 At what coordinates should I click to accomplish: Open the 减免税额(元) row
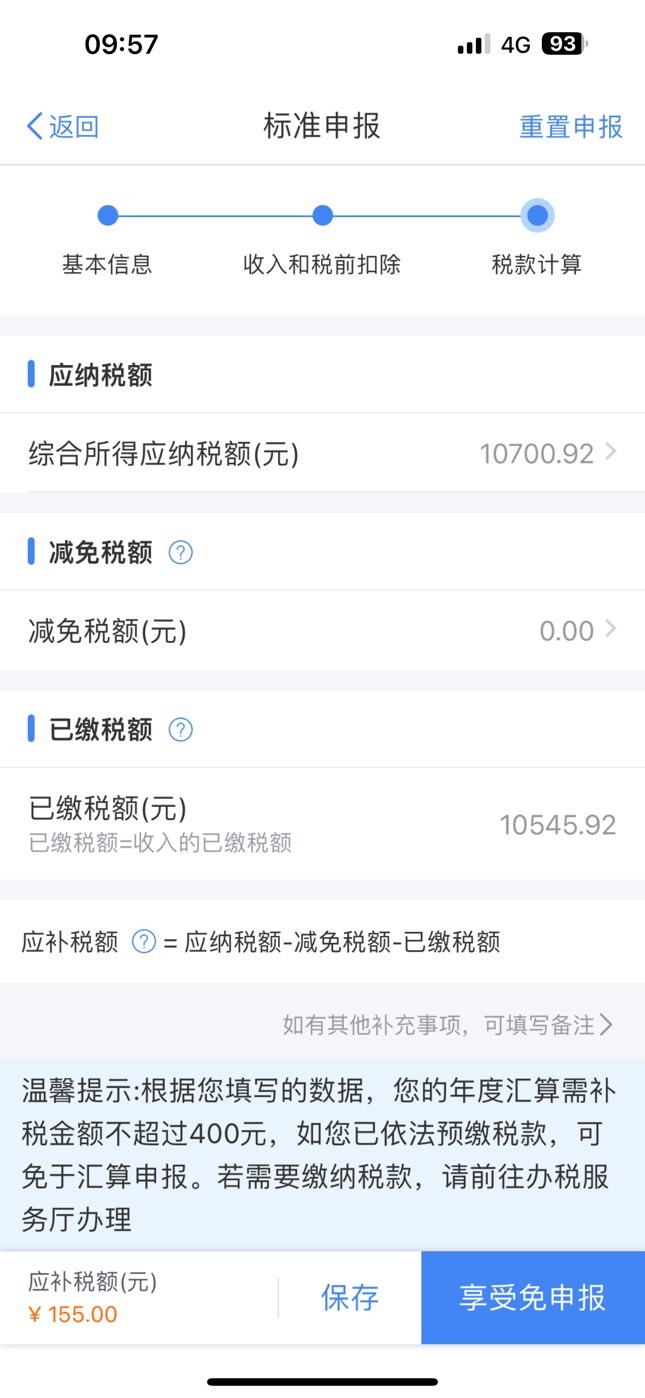tap(322, 631)
